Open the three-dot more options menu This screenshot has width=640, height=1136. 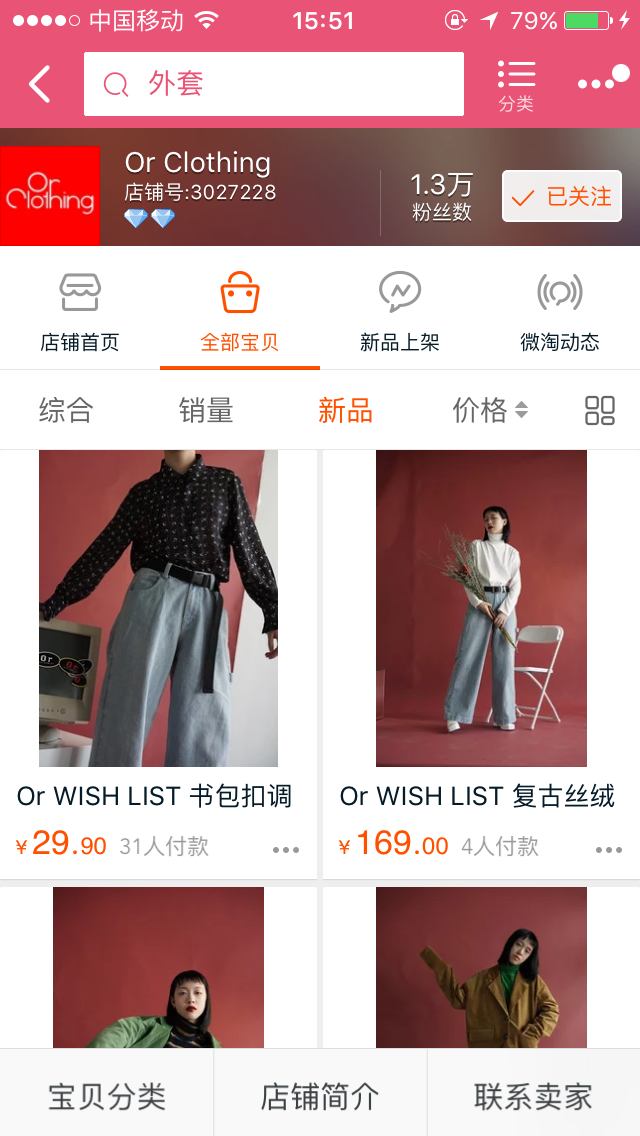(603, 82)
